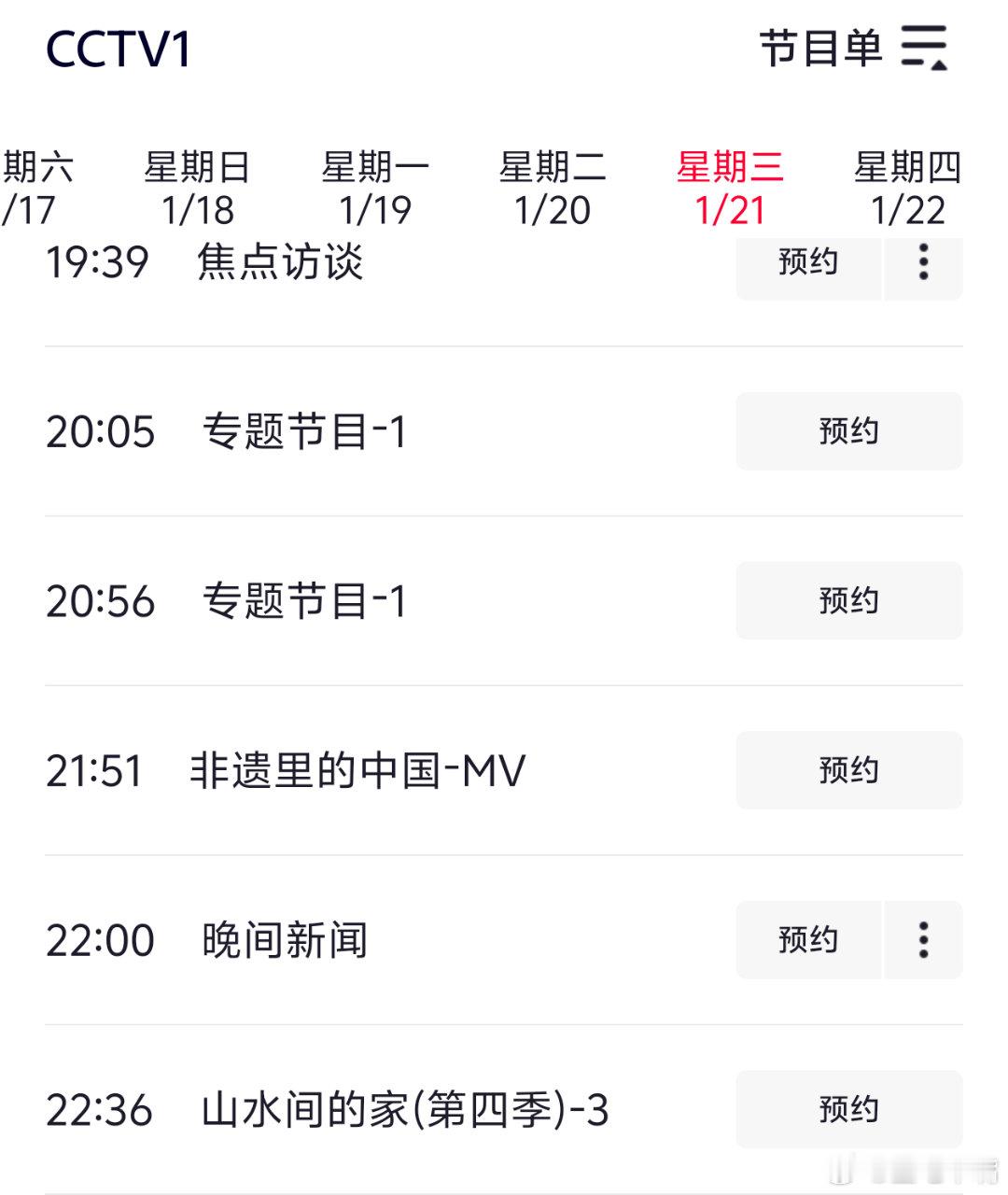Open more options for 晚间新闻
Viewport: 1008px width, 1195px height.
[x=923, y=940]
